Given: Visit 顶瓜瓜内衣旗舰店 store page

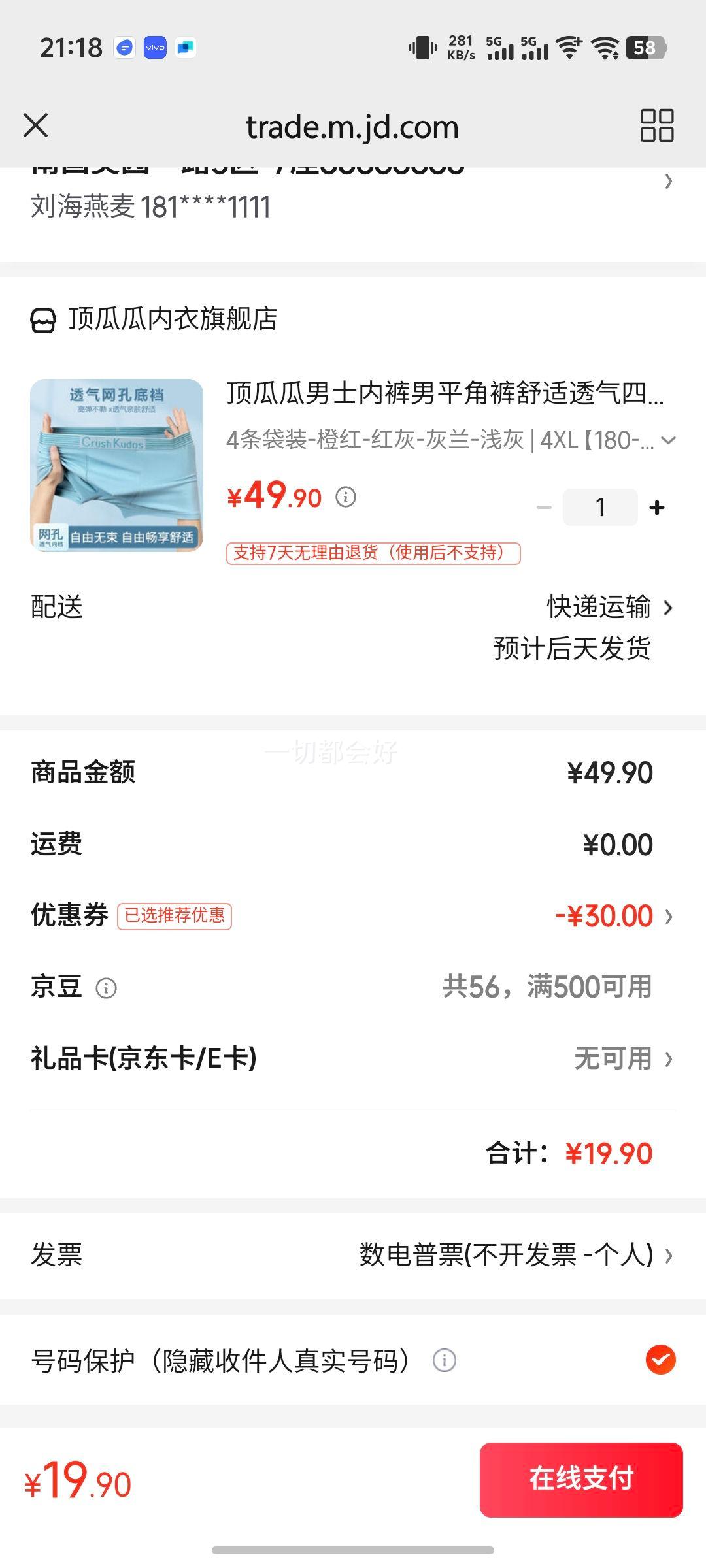Looking at the screenshot, I should 173,319.
